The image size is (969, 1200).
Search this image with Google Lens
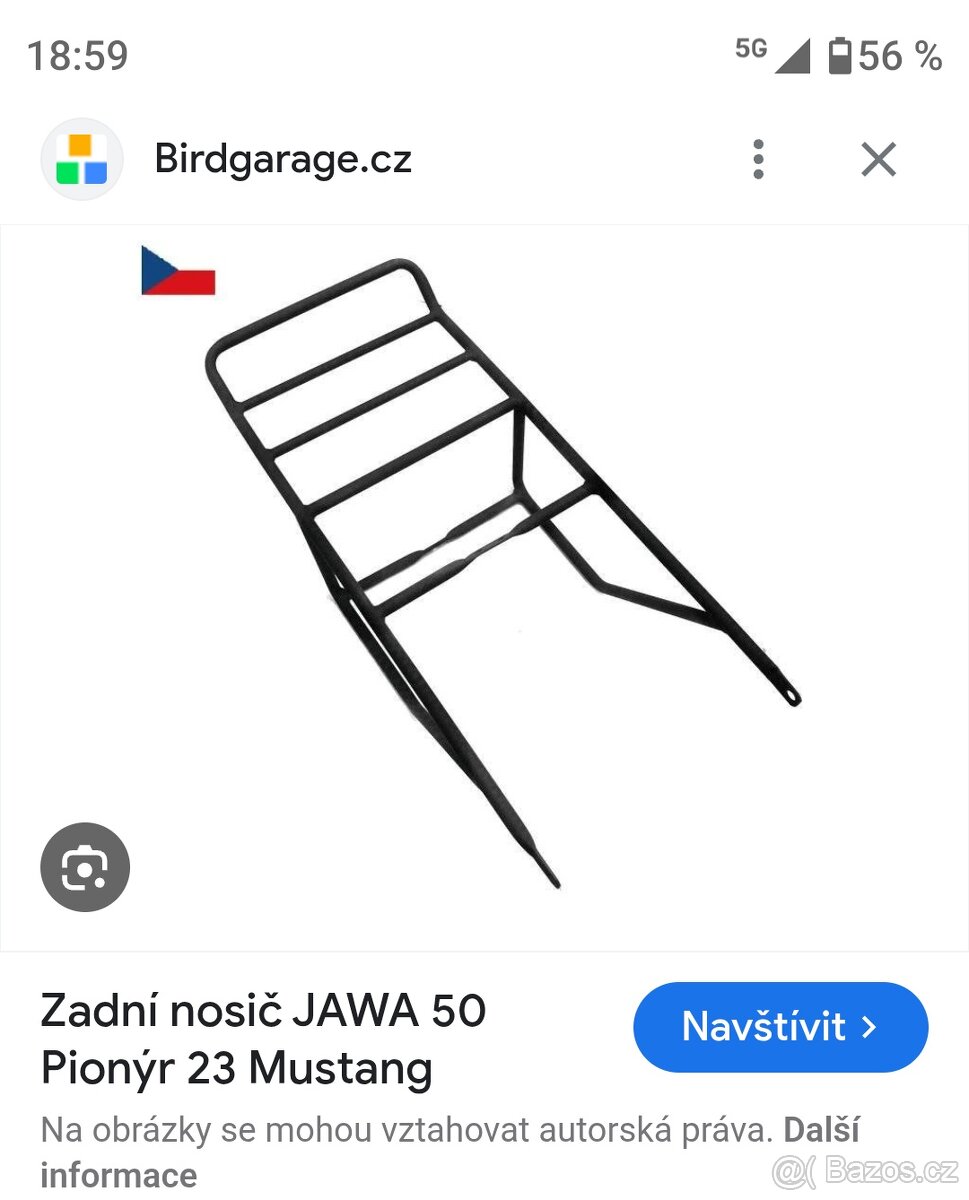tap(85, 867)
